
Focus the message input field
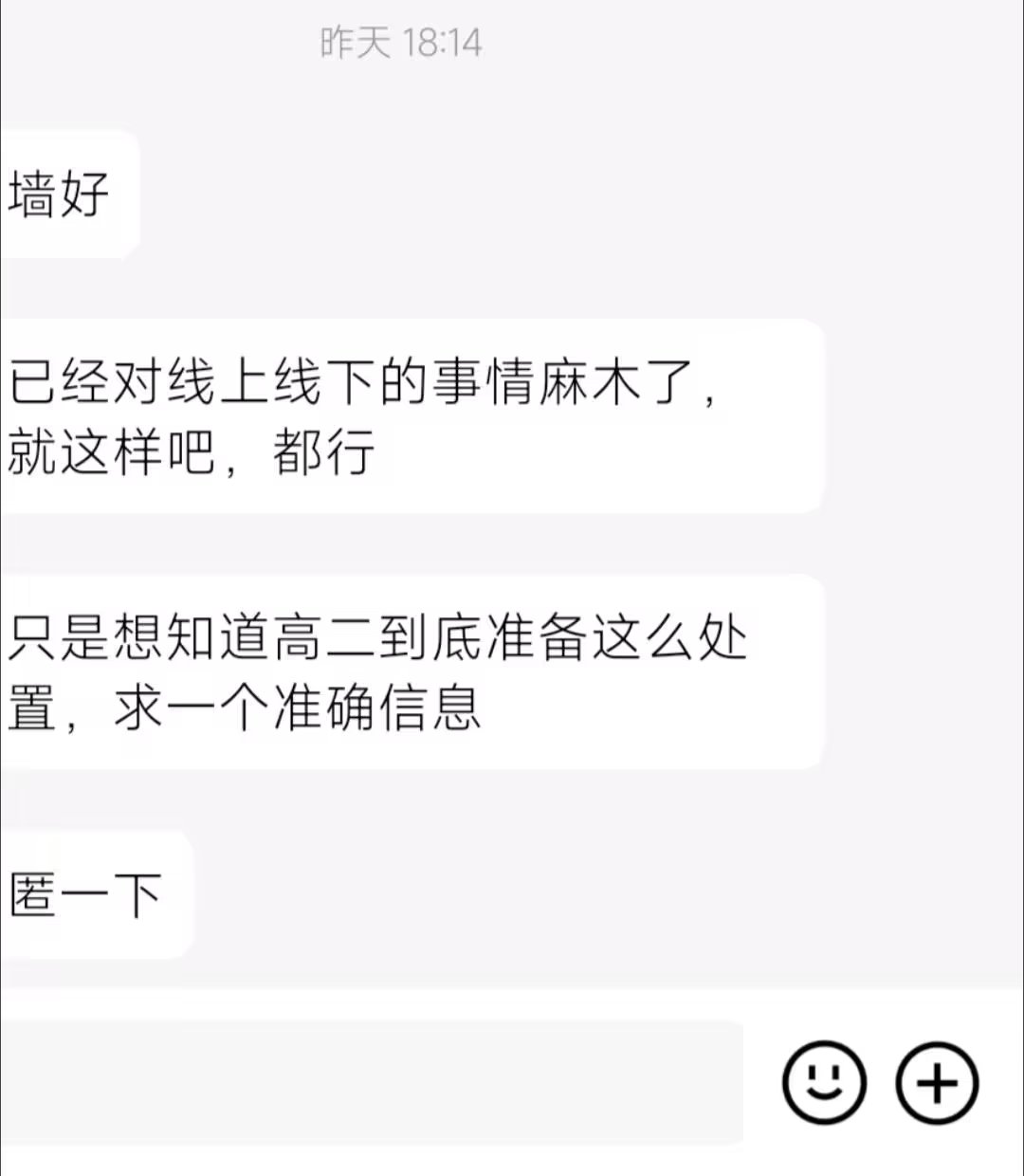click(x=370, y=1082)
